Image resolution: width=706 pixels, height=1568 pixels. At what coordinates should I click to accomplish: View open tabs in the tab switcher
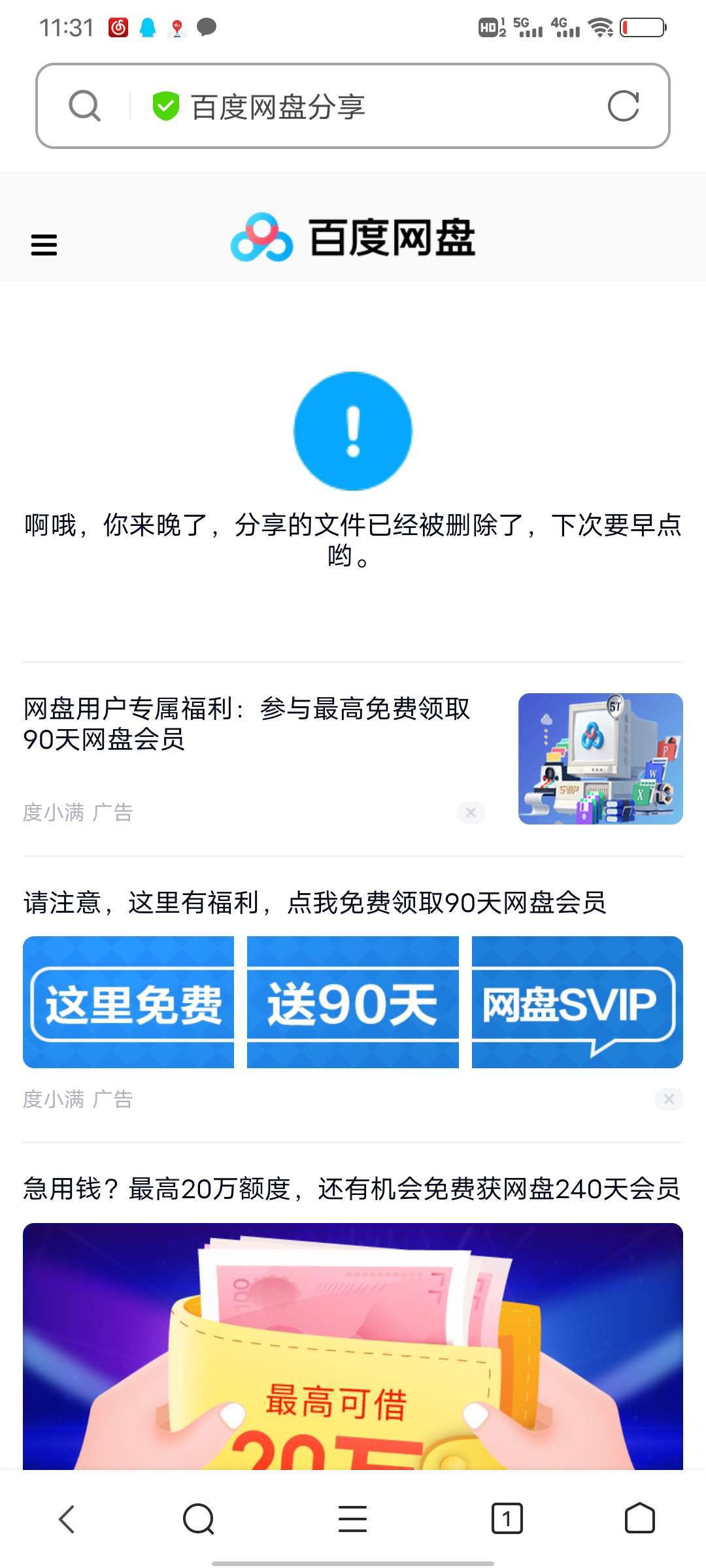click(507, 1518)
